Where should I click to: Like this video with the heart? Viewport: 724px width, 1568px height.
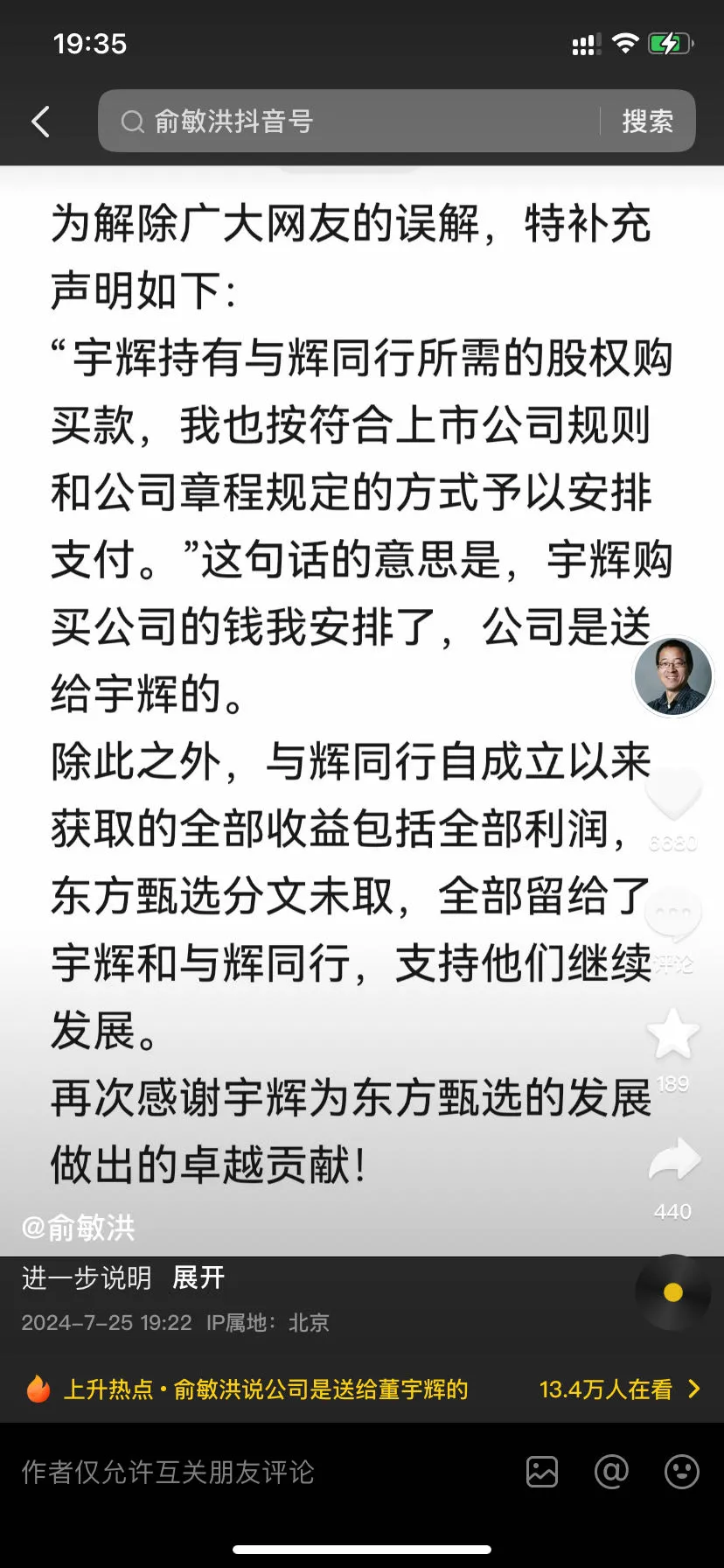tap(672, 794)
